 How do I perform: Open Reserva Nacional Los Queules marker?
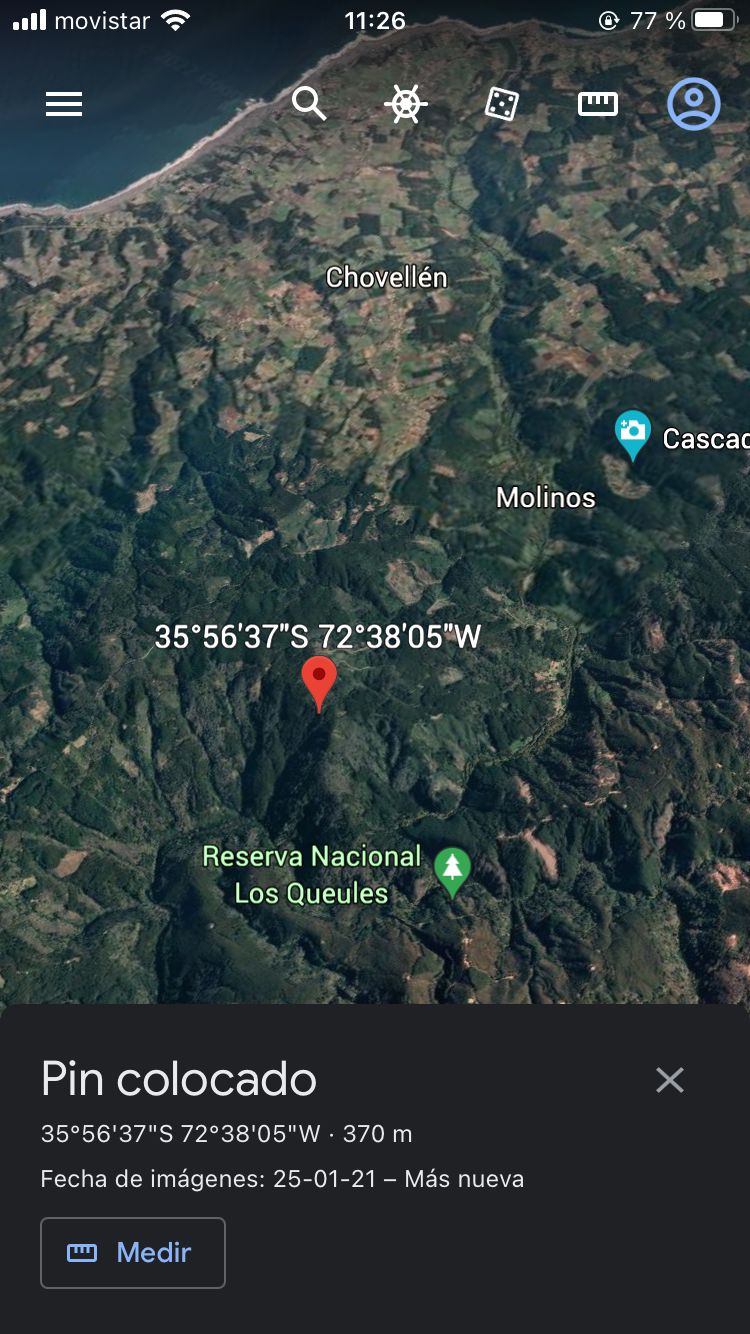(453, 868)
